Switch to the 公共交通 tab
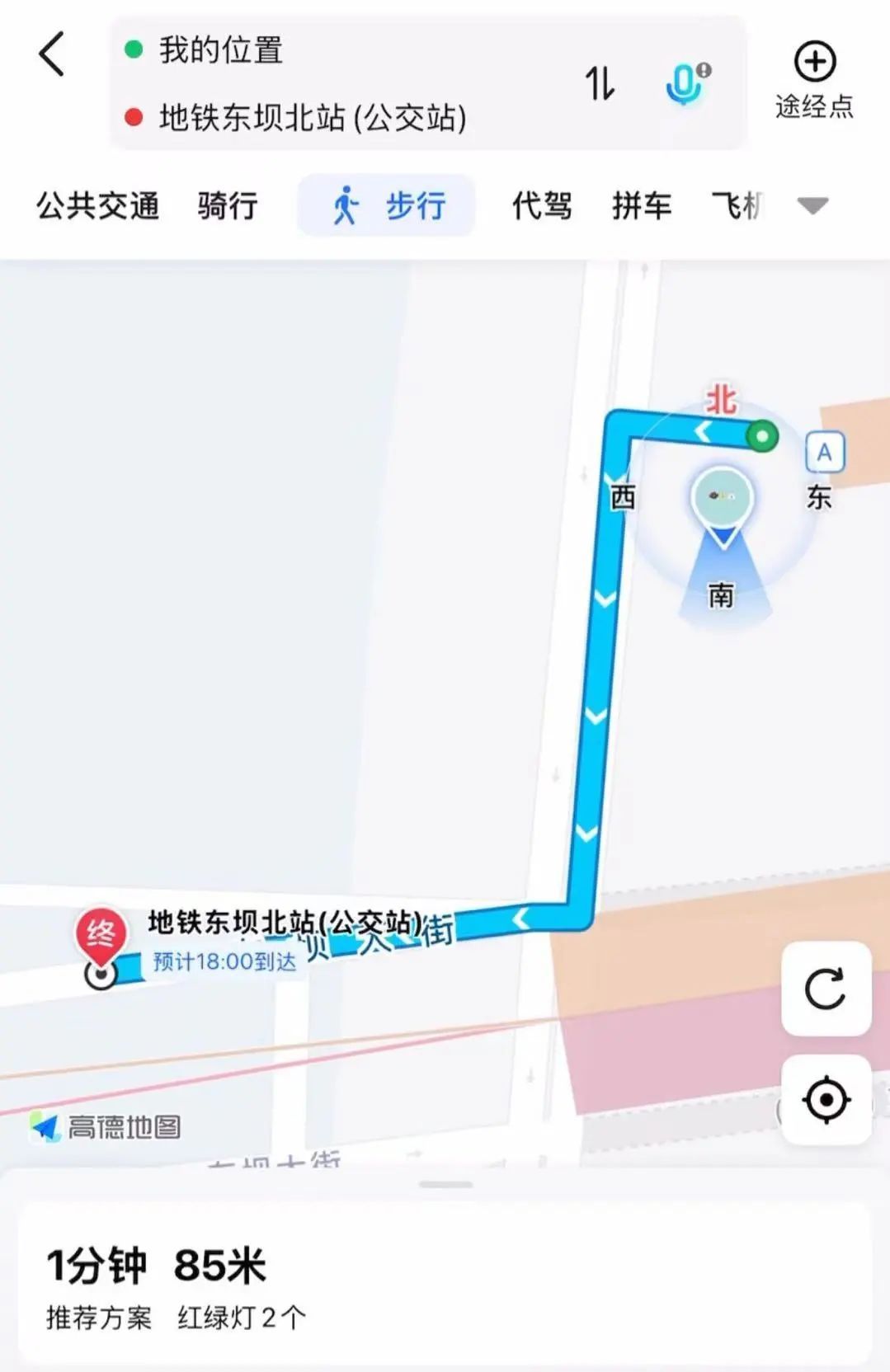The image size is (890, 1372). tap(97, 205)
